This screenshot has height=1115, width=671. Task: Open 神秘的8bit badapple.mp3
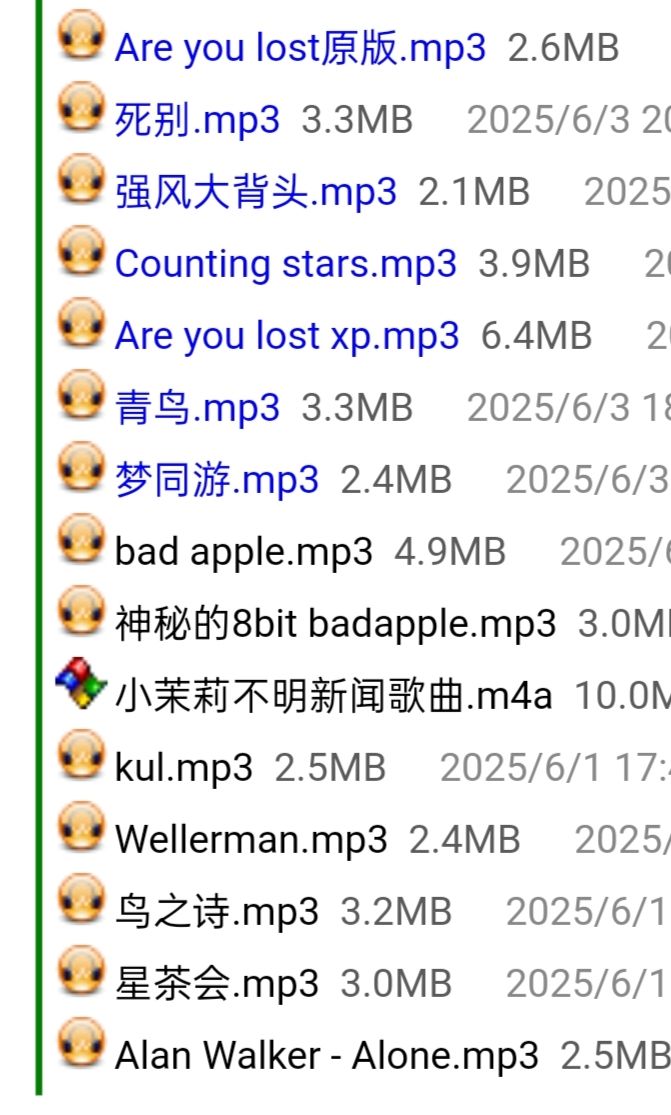pos(335,624)
